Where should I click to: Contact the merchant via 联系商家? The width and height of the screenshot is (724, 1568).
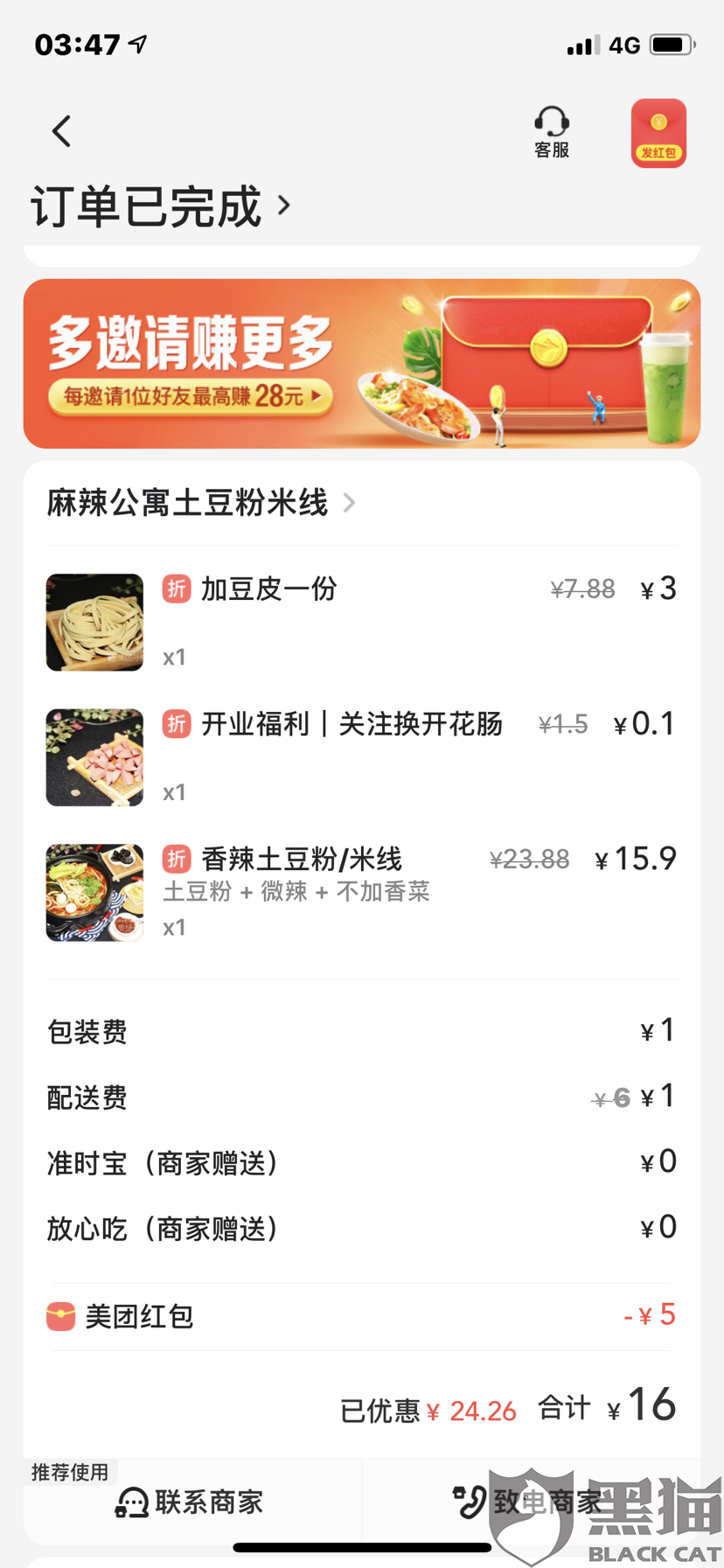[190, 1502]
